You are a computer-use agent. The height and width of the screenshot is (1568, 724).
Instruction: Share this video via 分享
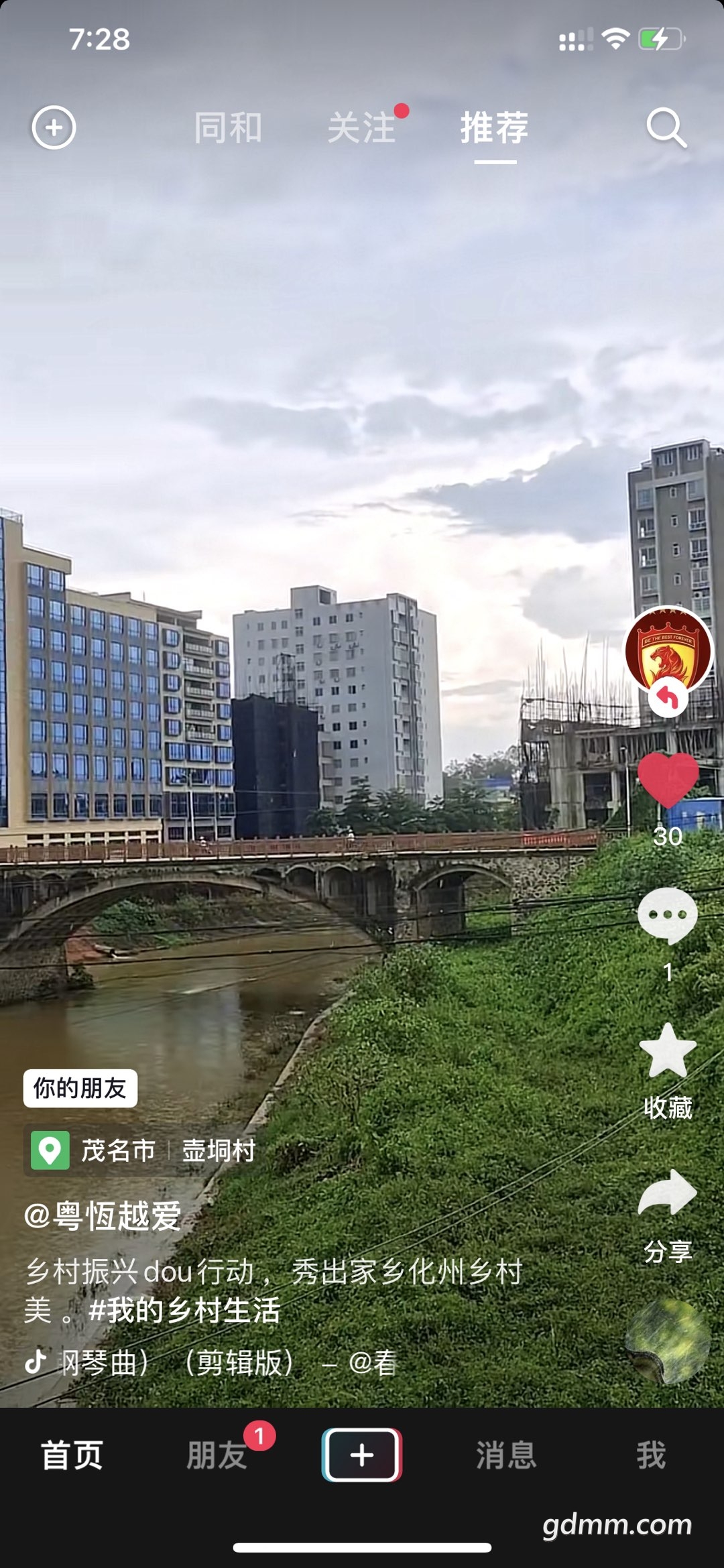(x=668, y=1195)
